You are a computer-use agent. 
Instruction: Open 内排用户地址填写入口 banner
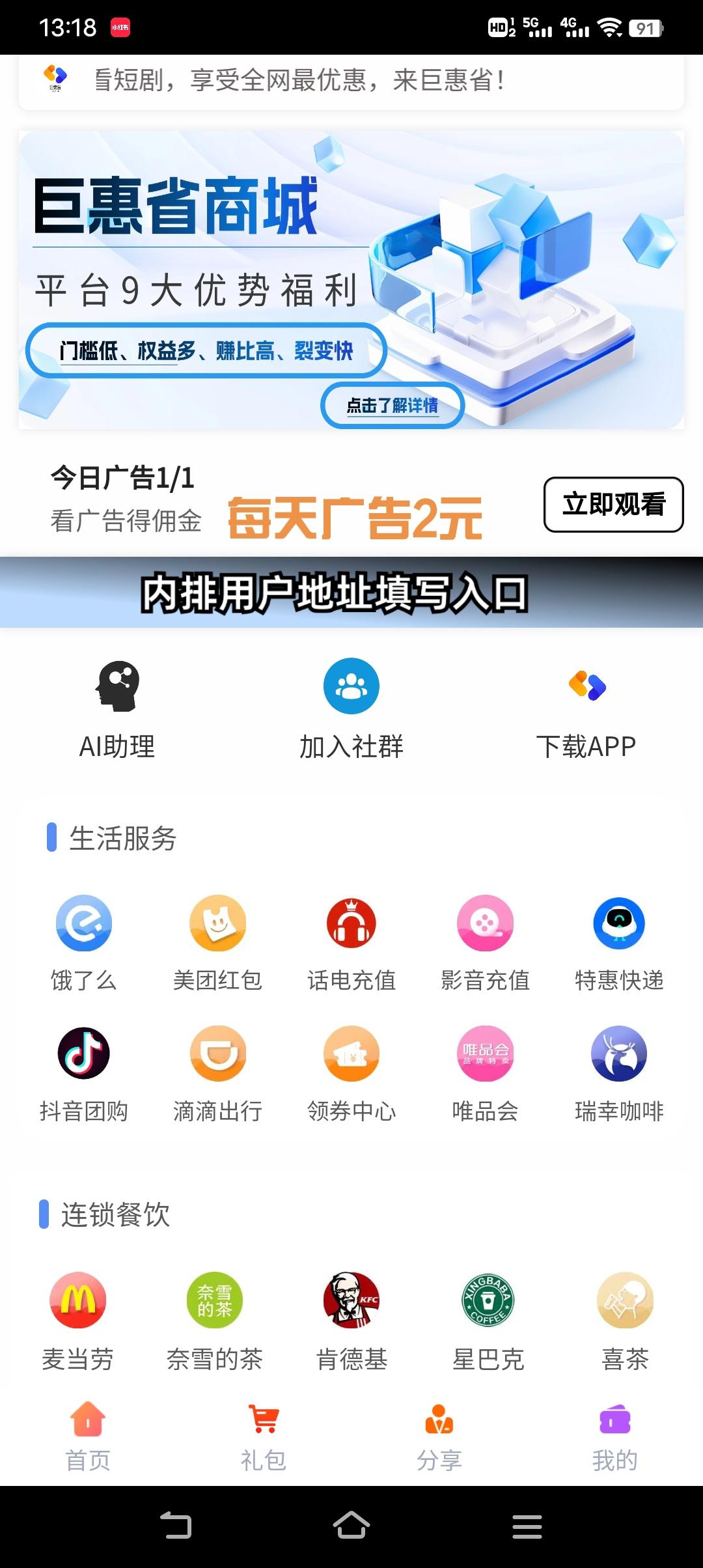coord(351,593)
